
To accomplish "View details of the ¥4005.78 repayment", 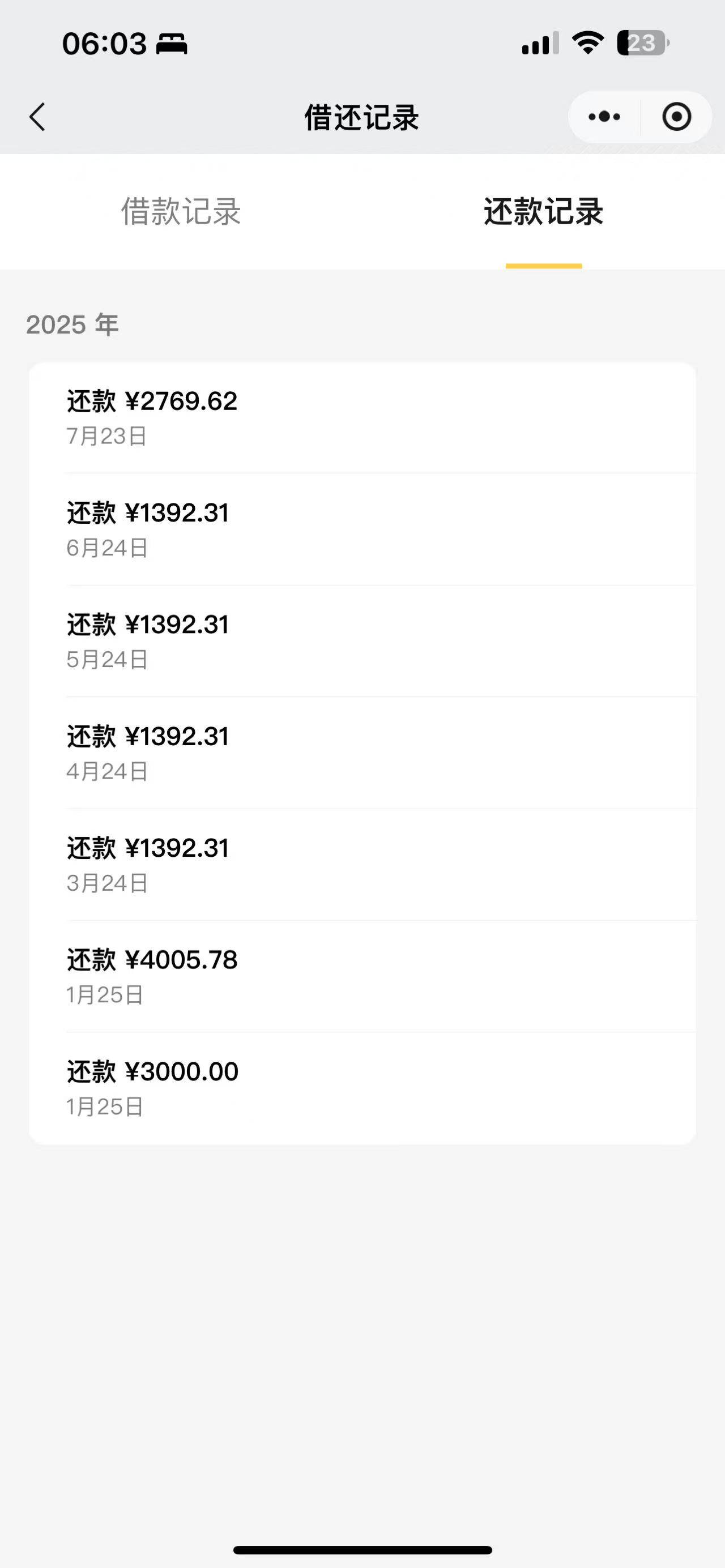I will [362, 976].
